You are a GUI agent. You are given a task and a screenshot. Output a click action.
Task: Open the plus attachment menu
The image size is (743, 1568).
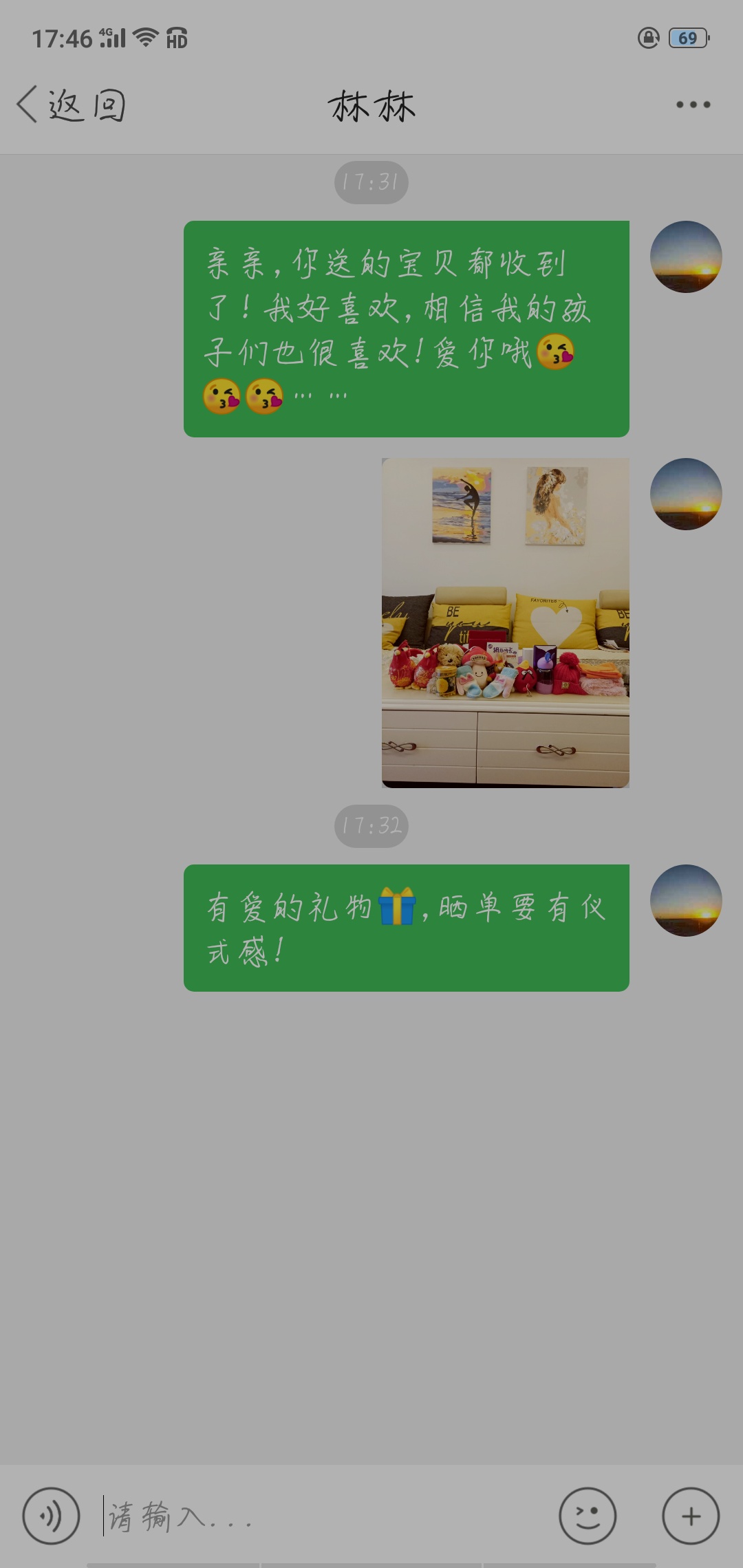pyautogui.click(x=690, y=1515)
